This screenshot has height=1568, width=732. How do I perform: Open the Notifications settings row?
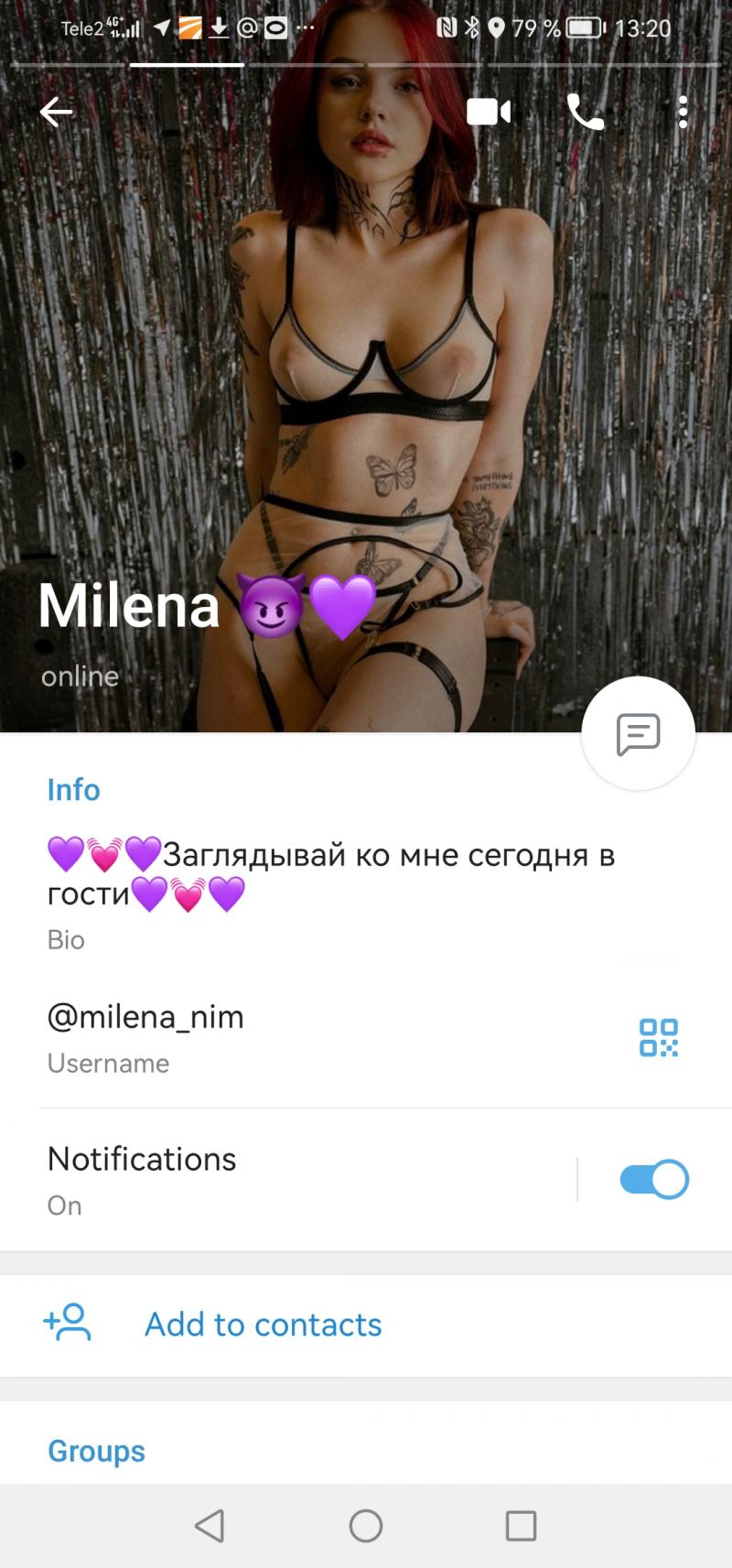click(x=274, y=1179)
